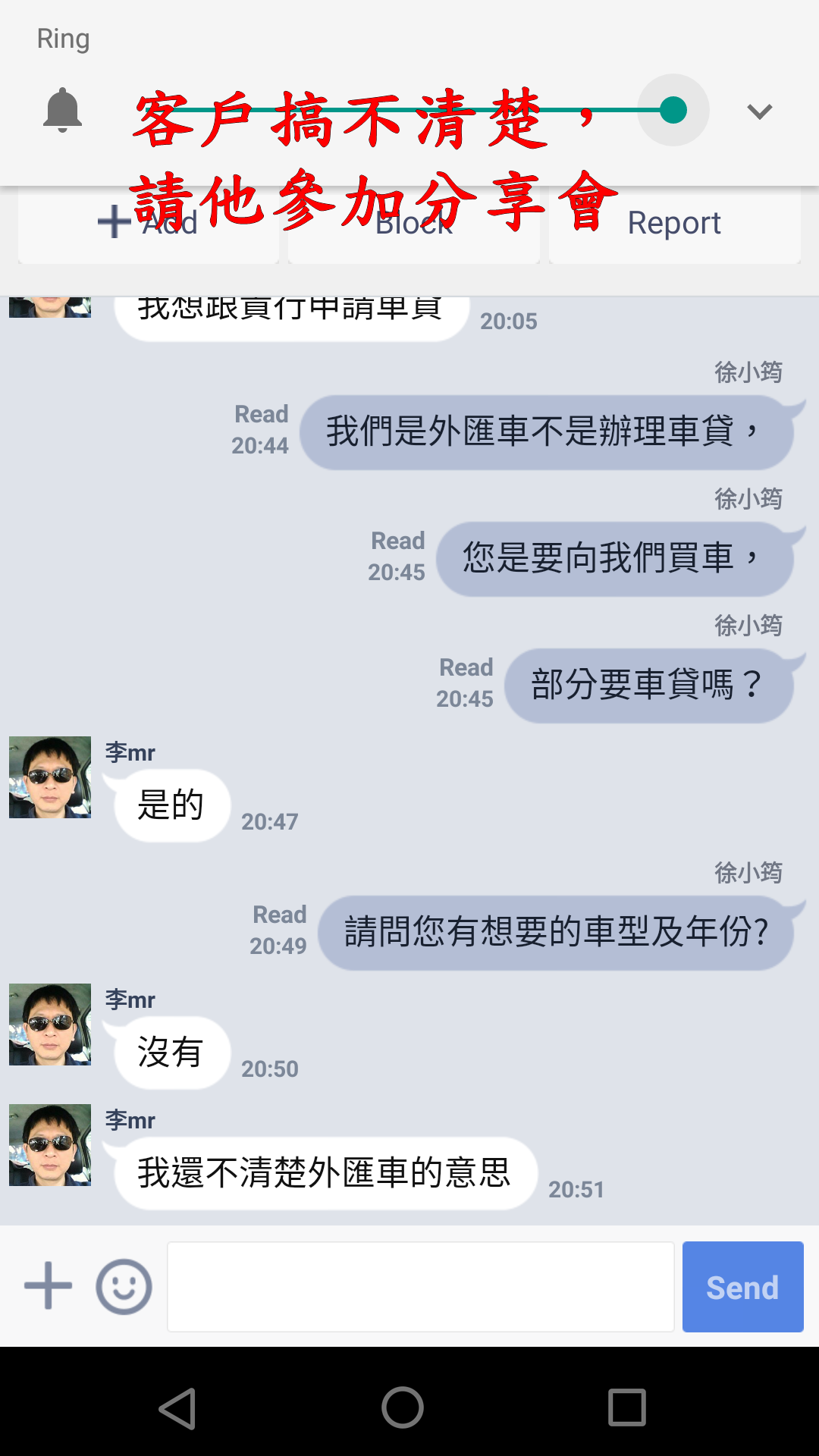The height and width of the screenshot is (1456, 819).
Task: View 李mr's profile picture beside 是的
Action: (50, 777)
